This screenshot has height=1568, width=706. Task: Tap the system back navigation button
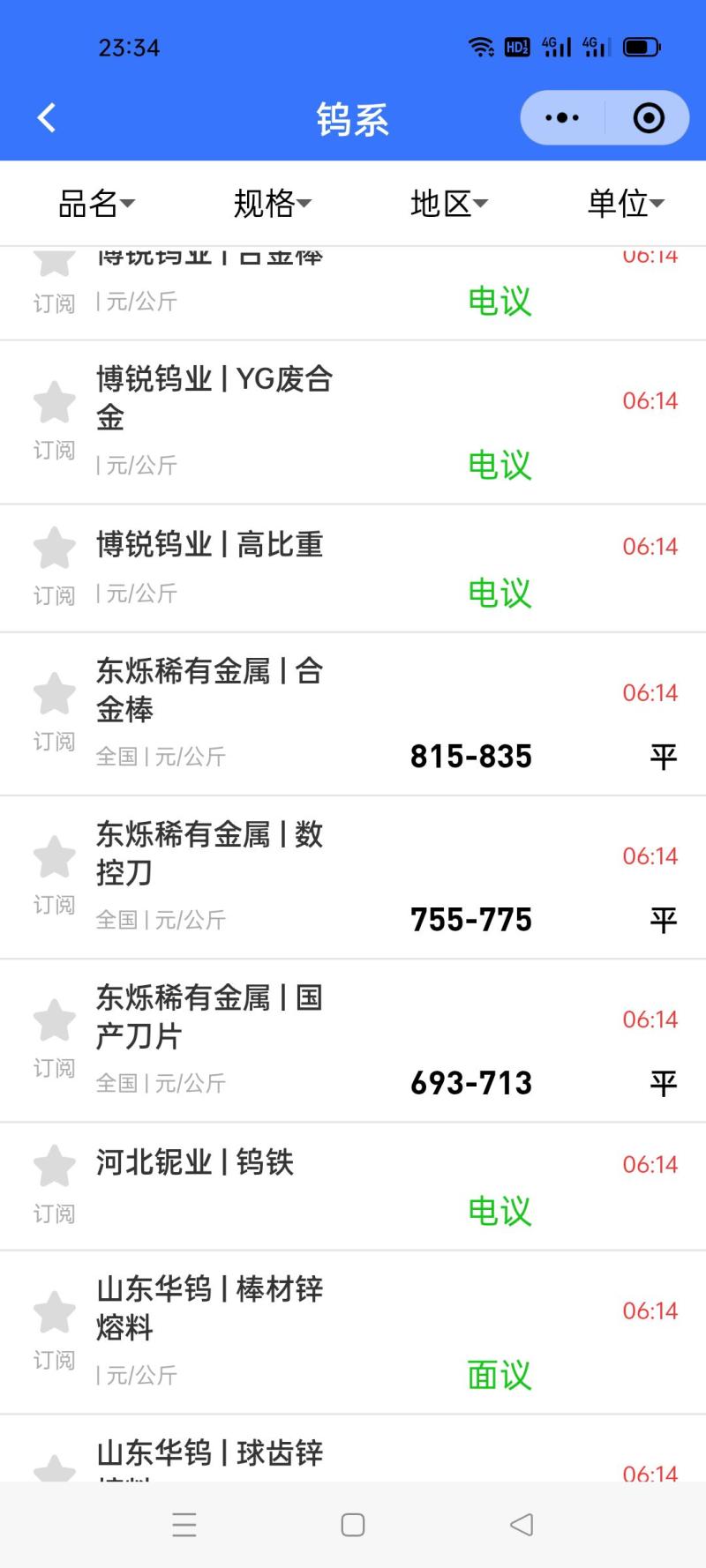tap(522, 1525)
